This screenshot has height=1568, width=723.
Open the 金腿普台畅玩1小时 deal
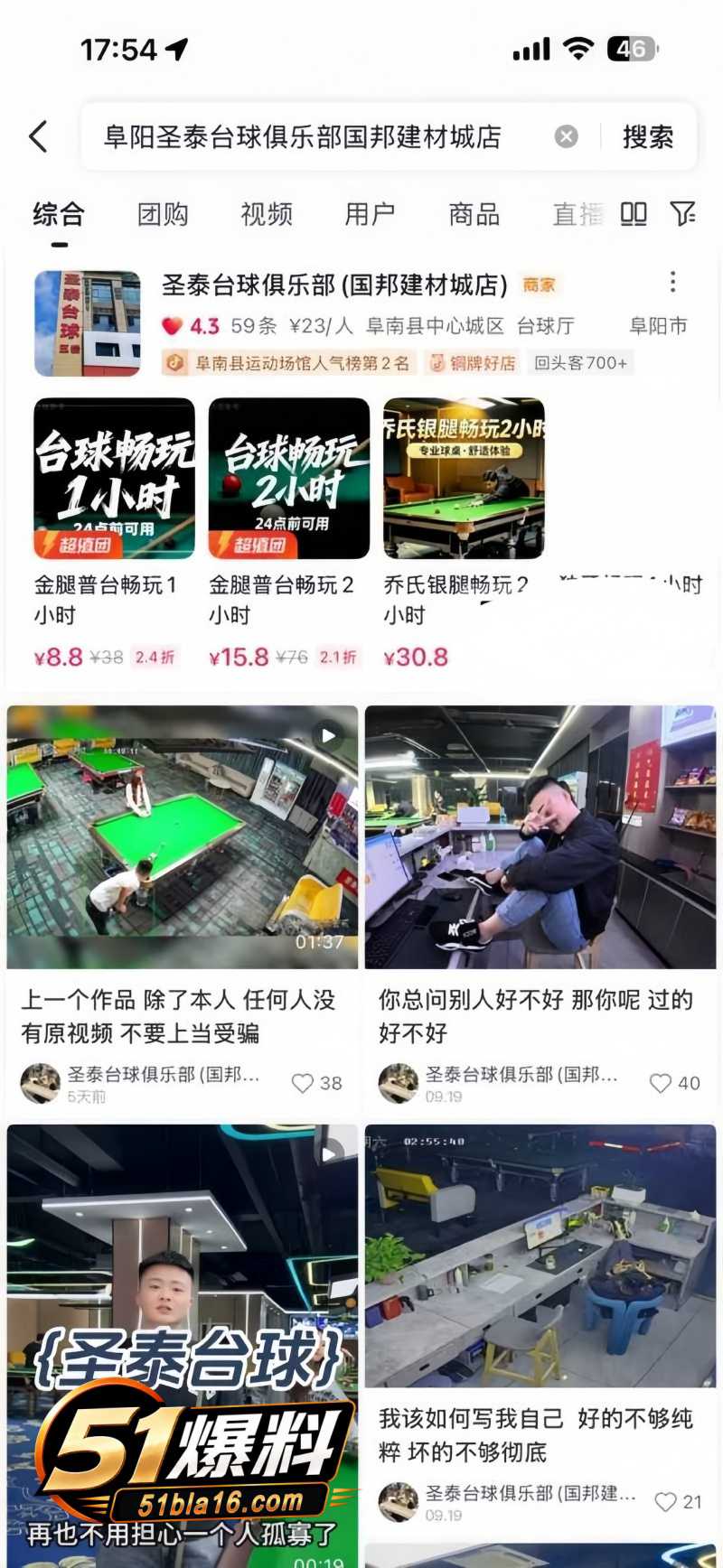(x=114, y=533)
